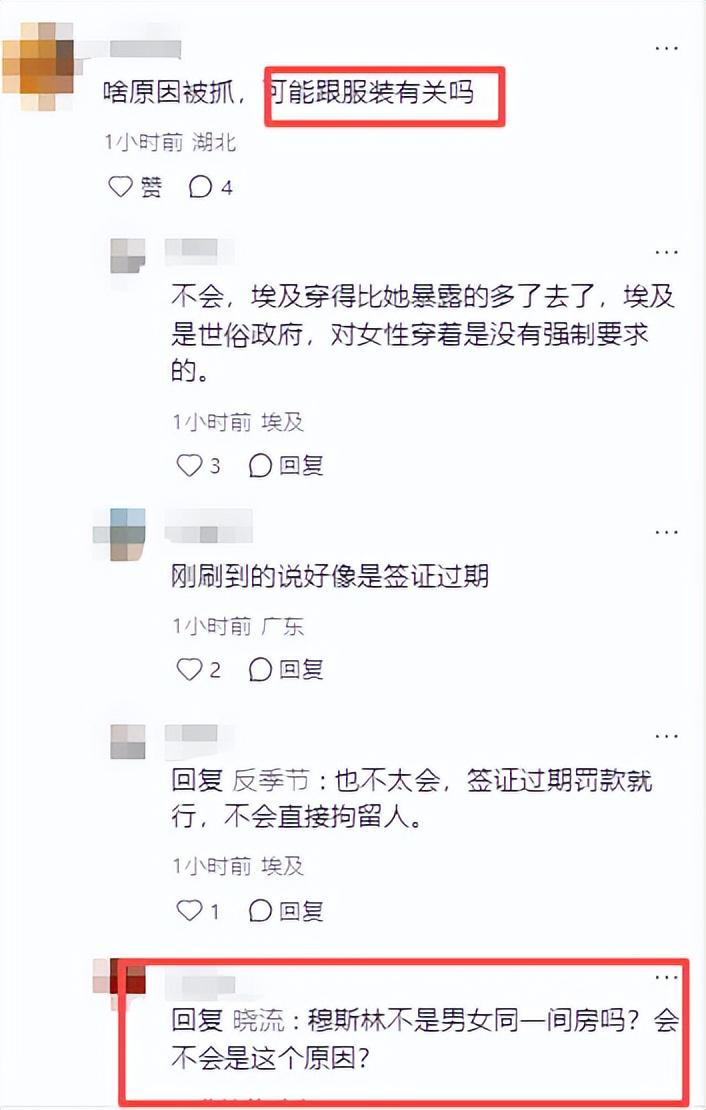Like the reply about 埃及是世俗政府
Image resolution: width=706 pixels, height=1110 pixels.
point(198,465)
